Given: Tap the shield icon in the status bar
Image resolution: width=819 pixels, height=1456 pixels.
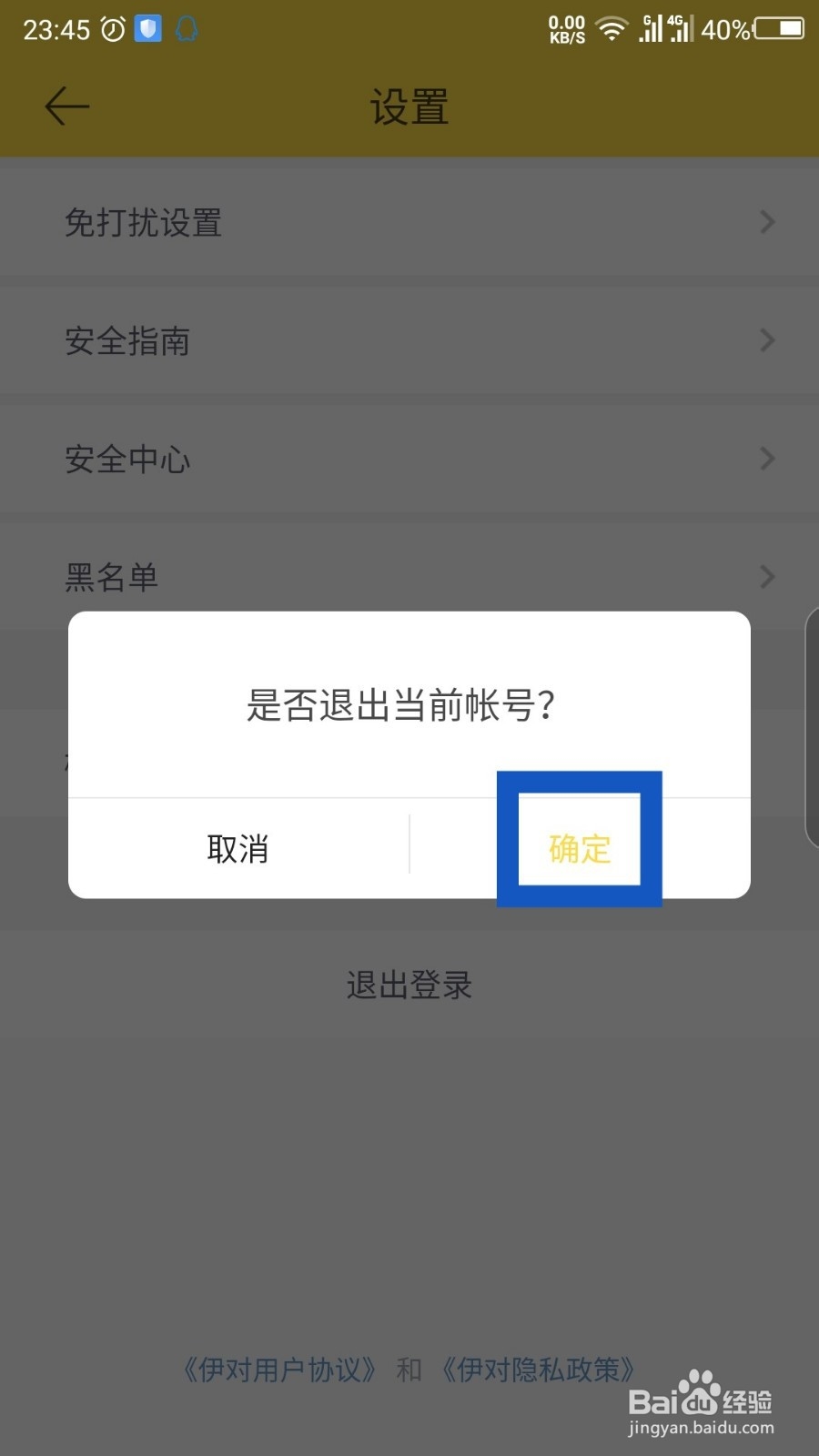Looking at the screenshot, I should click(x=148, y=27).
